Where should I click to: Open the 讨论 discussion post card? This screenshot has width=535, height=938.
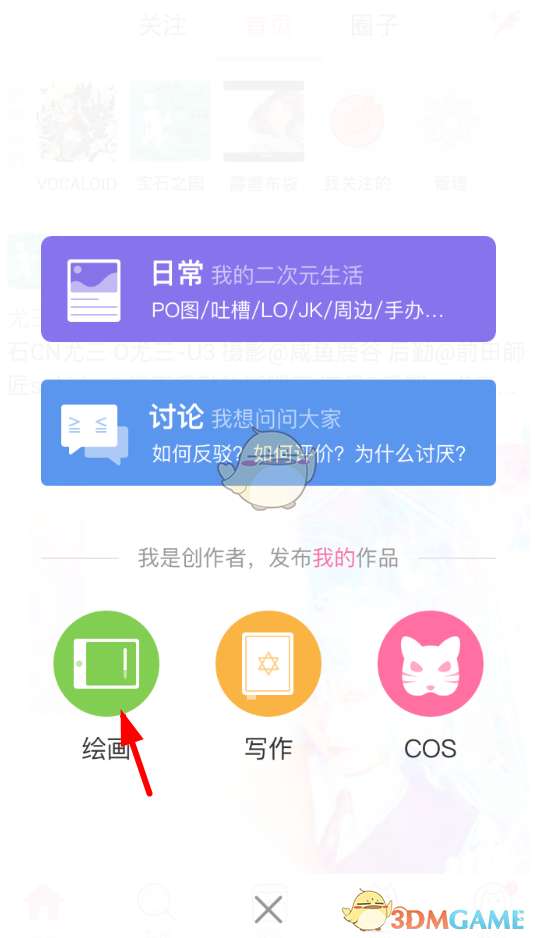[268, 433]
